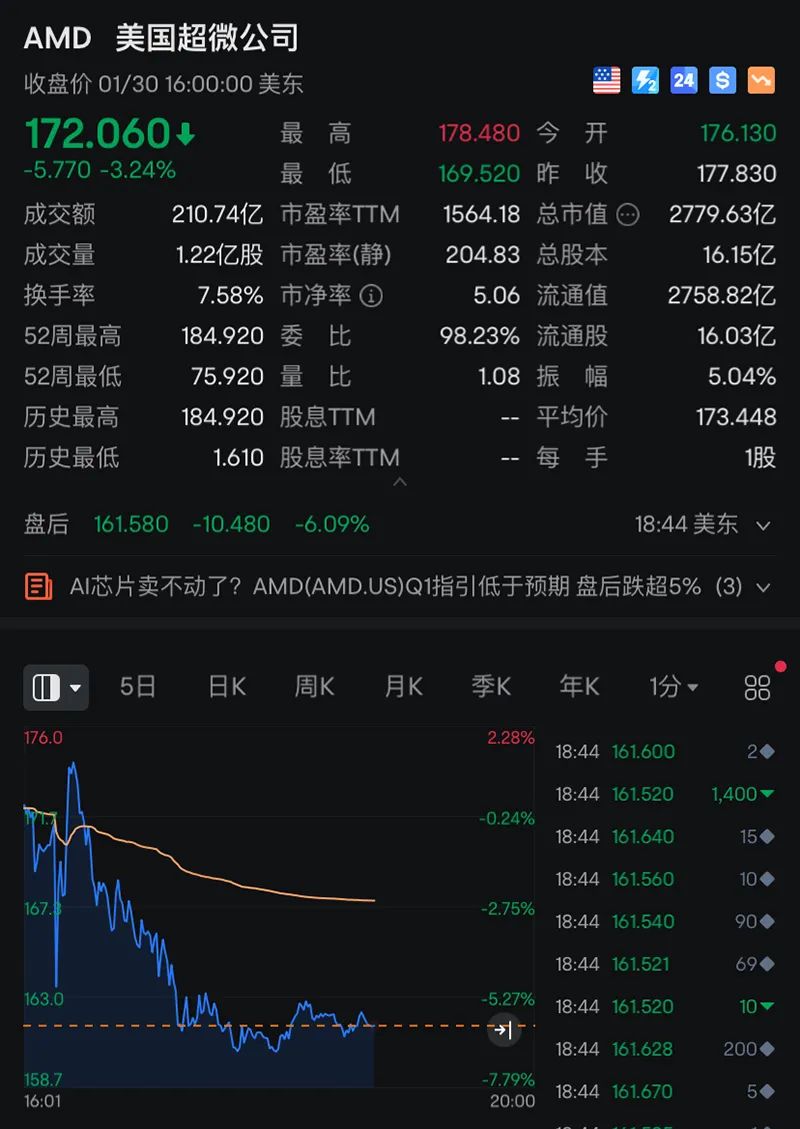The height and width of the screenshot is (1129, 800).
Task: Switch to the 日K tab
Action: coord(225,687)
